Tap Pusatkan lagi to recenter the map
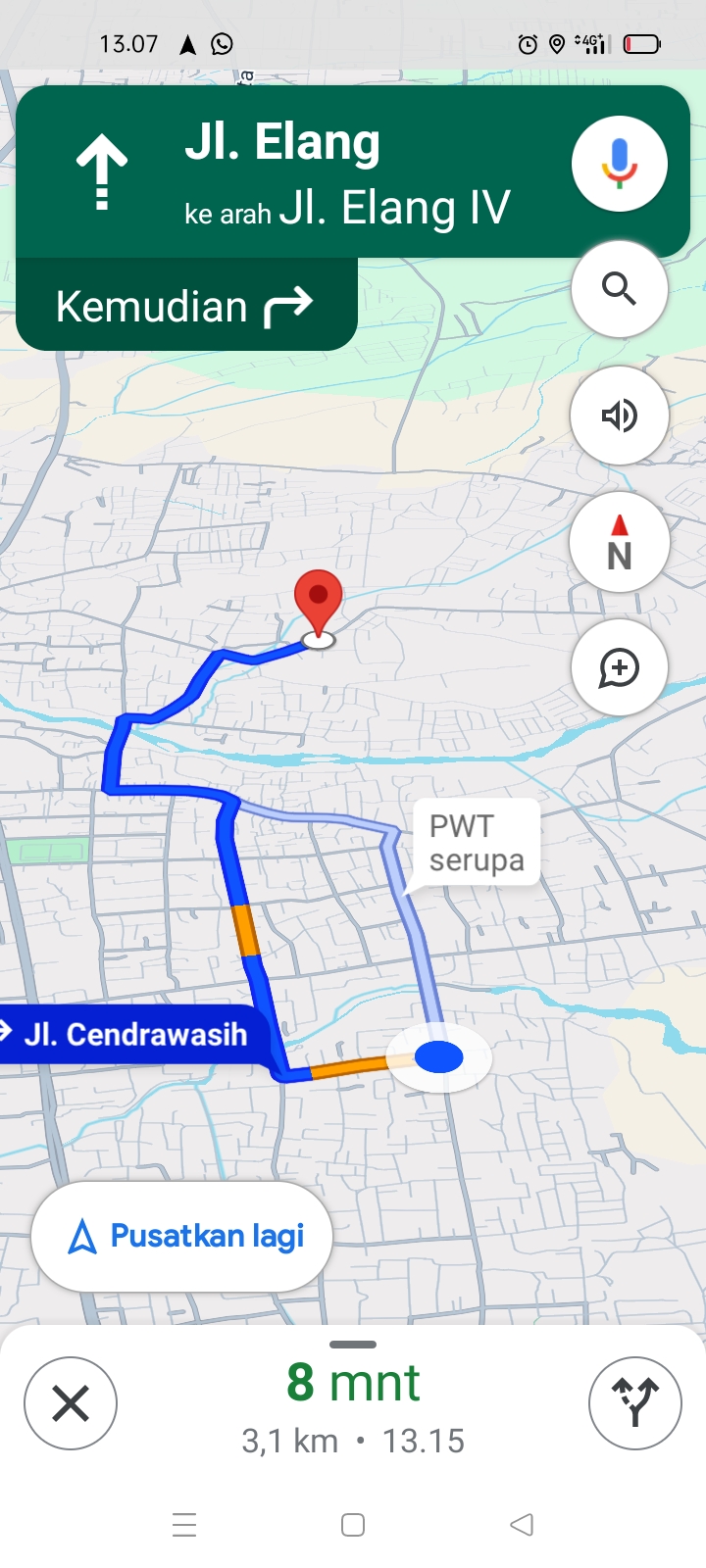Screen dimensions: 706x1568 click(182, 1237)
